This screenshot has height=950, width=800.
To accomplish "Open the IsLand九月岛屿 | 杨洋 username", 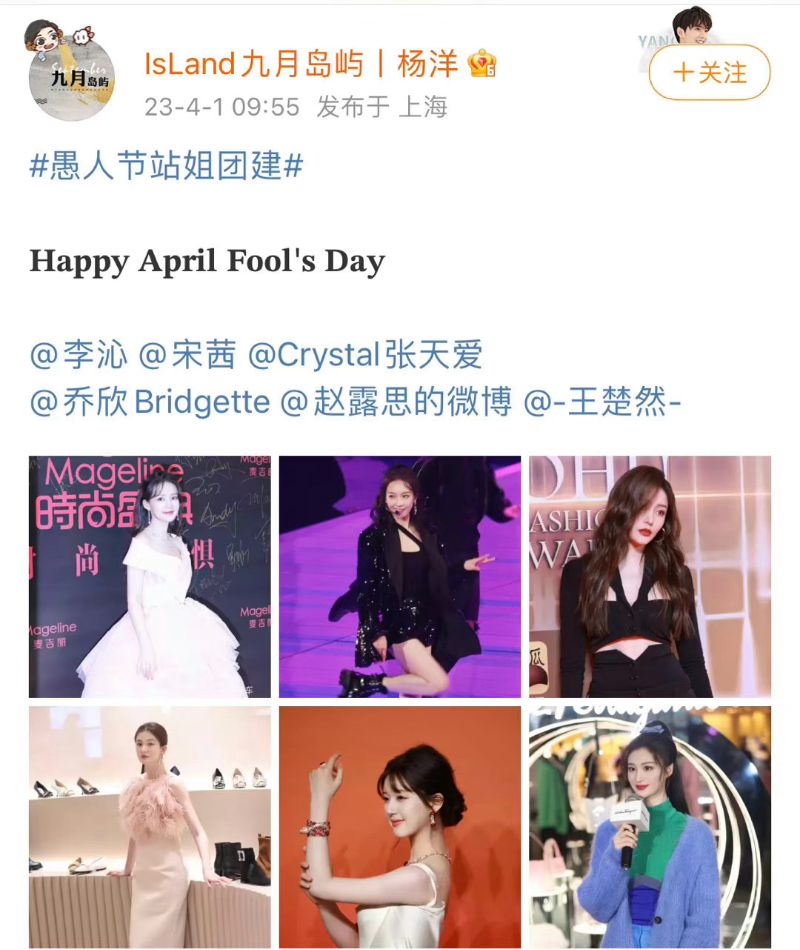I will 301,64.
